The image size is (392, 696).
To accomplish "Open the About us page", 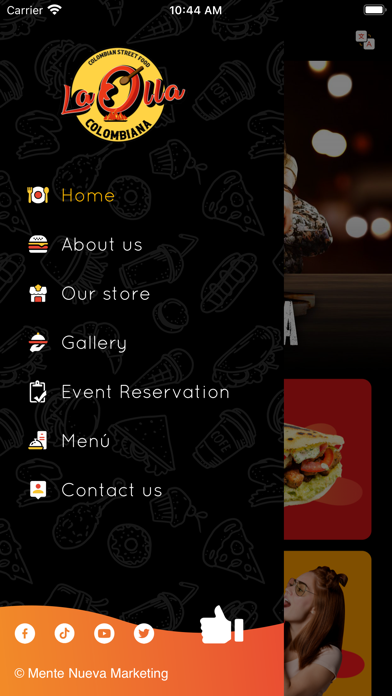I will click(x=85, y=245).
